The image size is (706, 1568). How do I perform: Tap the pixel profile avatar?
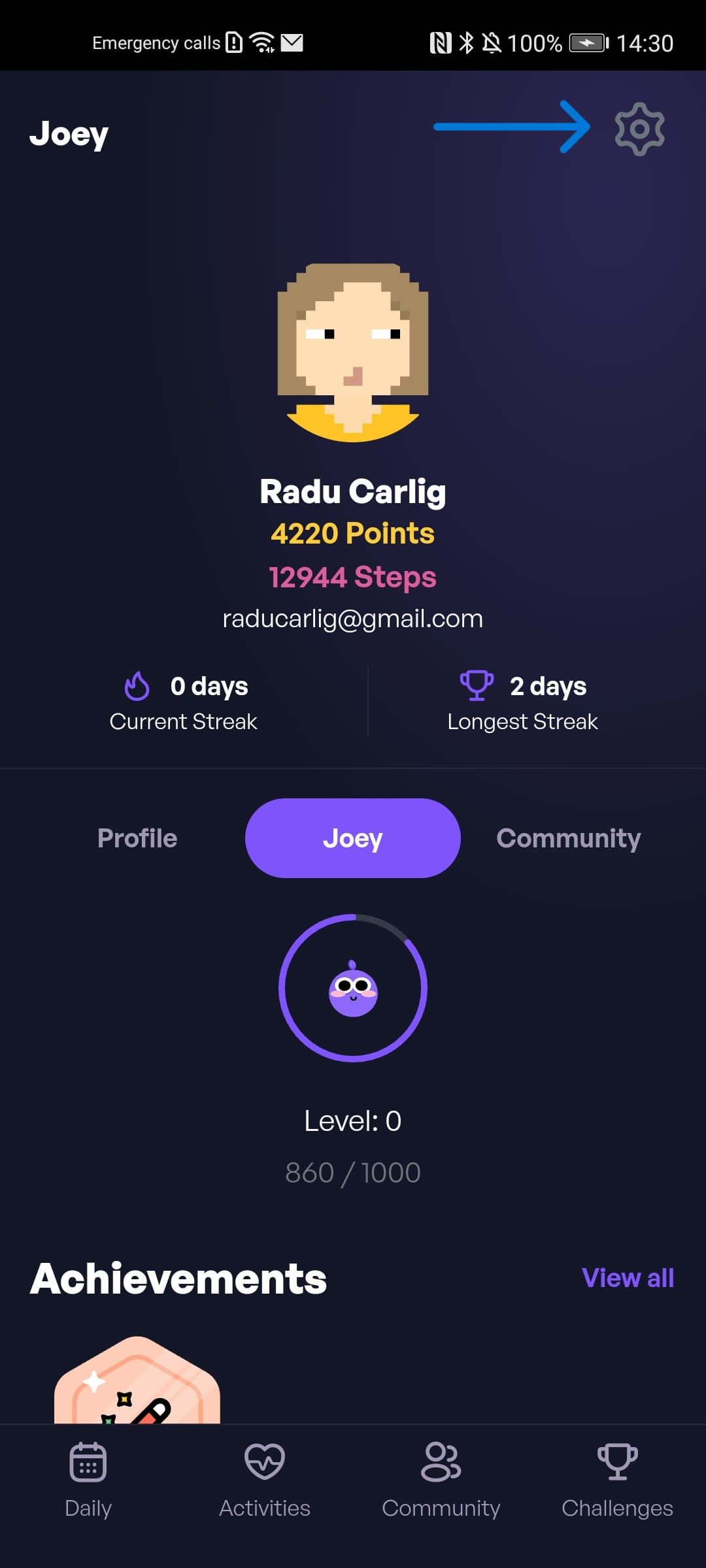pyautogui.click(x=353, y=353)
